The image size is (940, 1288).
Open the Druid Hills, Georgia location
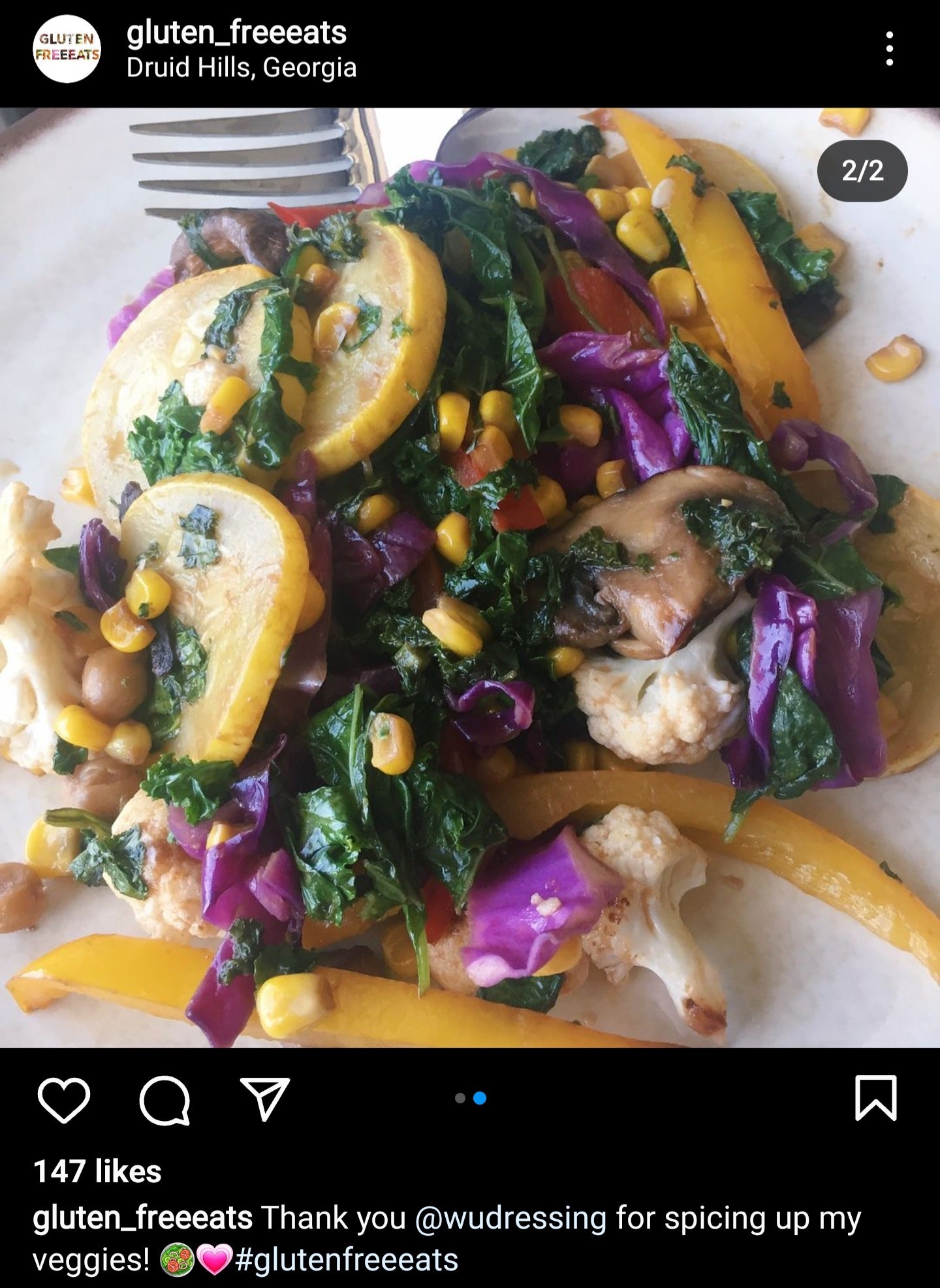pos(242,67)
